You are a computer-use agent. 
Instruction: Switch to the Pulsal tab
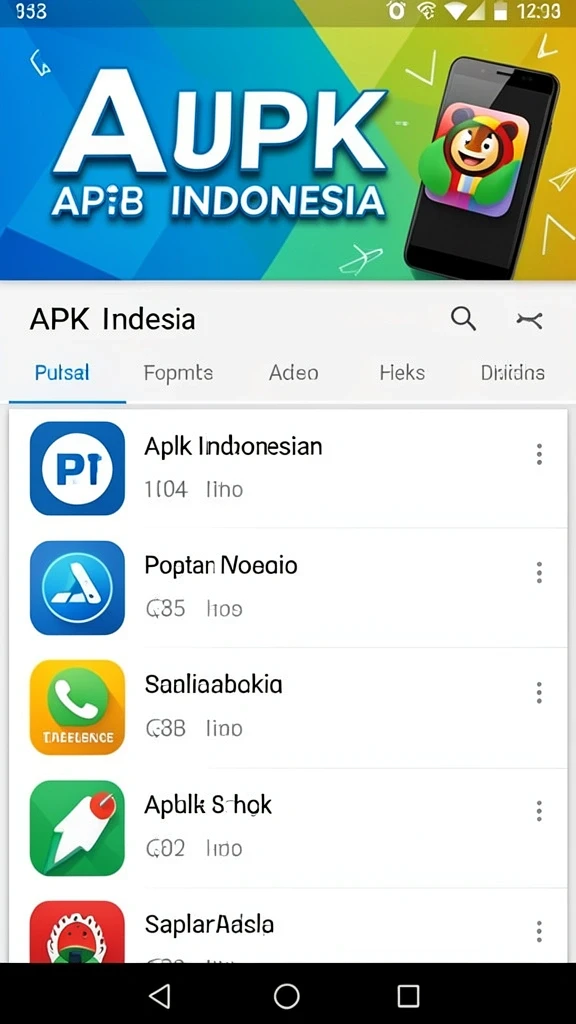62,373
